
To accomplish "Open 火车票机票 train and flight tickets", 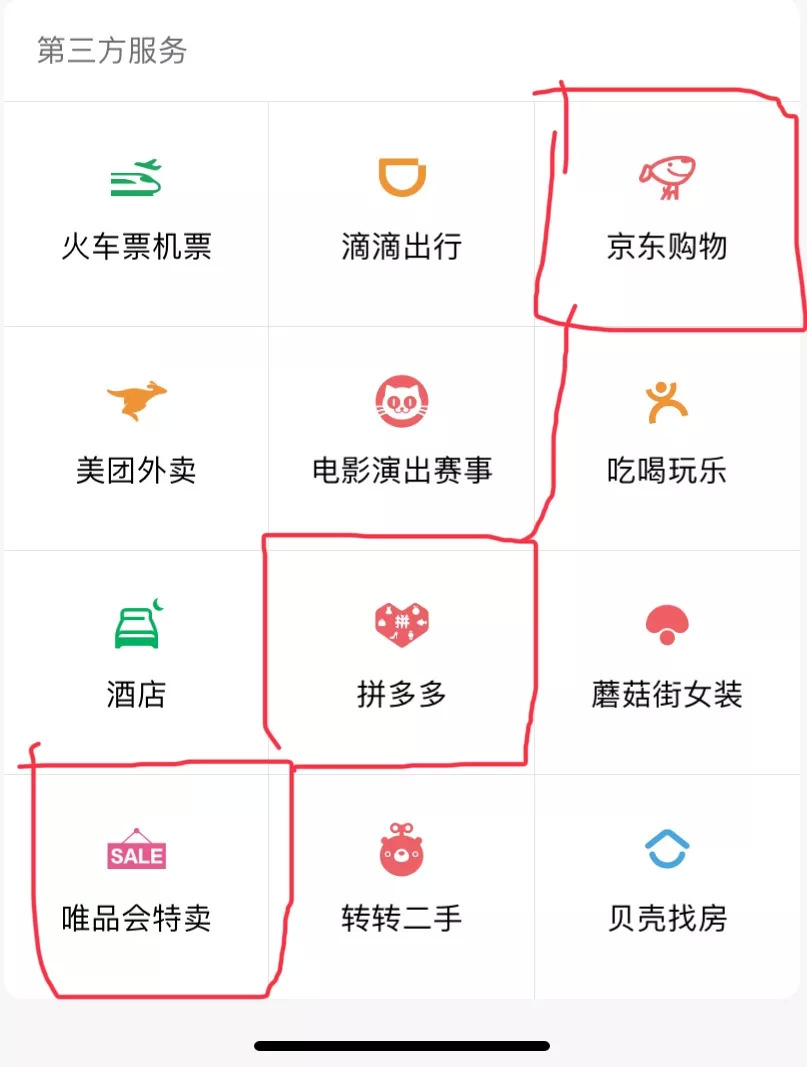I will tap(136, 212).
